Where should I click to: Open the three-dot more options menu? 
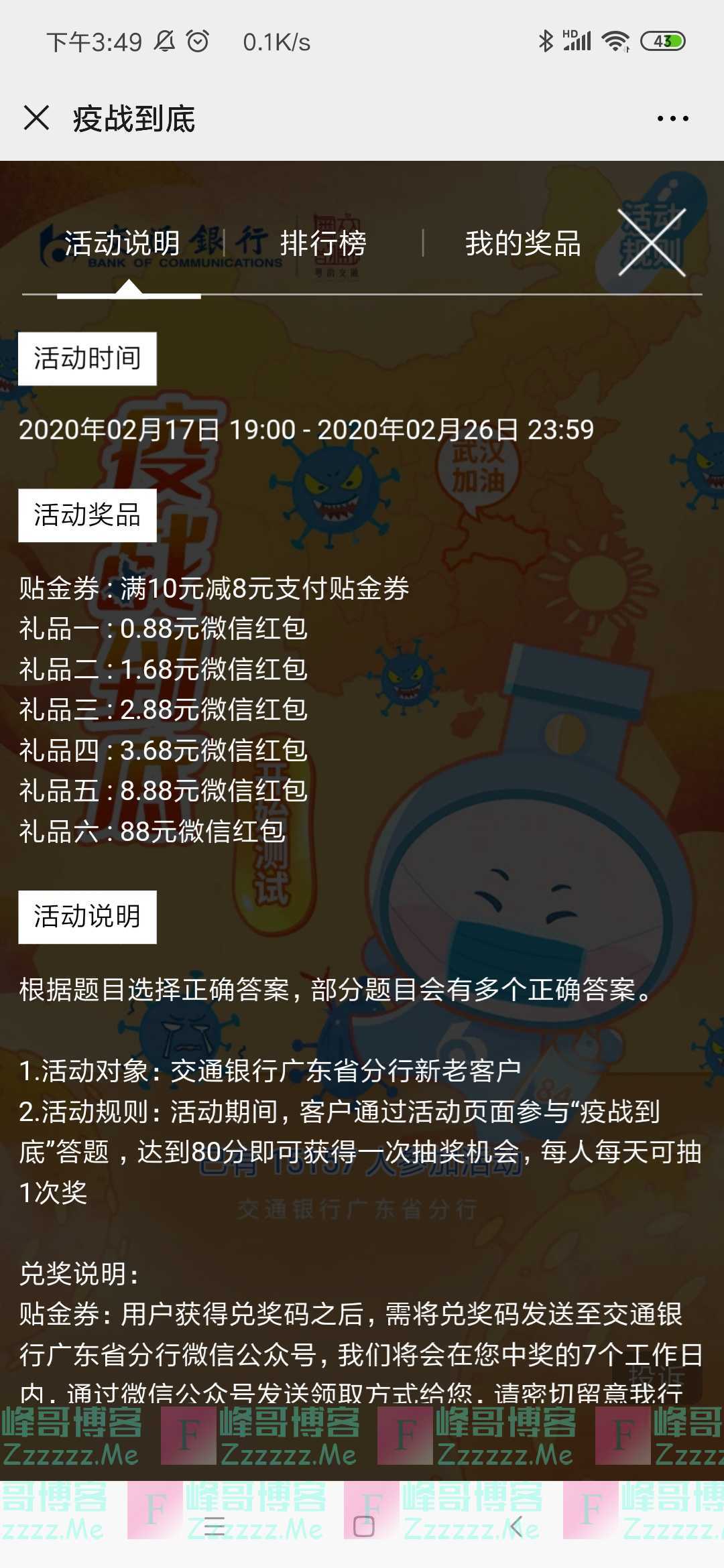tap(672, 119)
